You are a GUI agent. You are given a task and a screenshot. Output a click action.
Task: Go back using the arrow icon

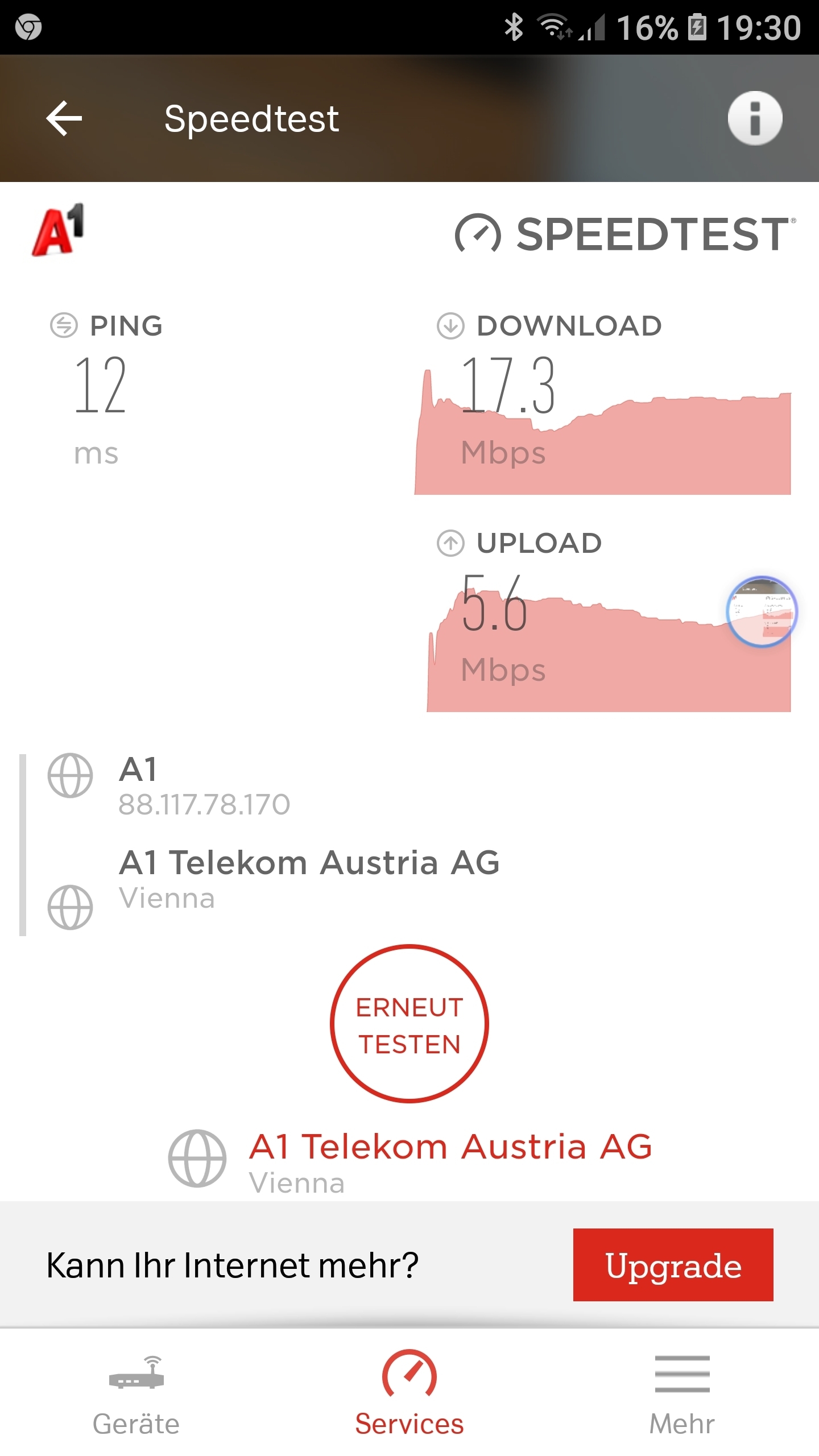[x=64, y=118]
